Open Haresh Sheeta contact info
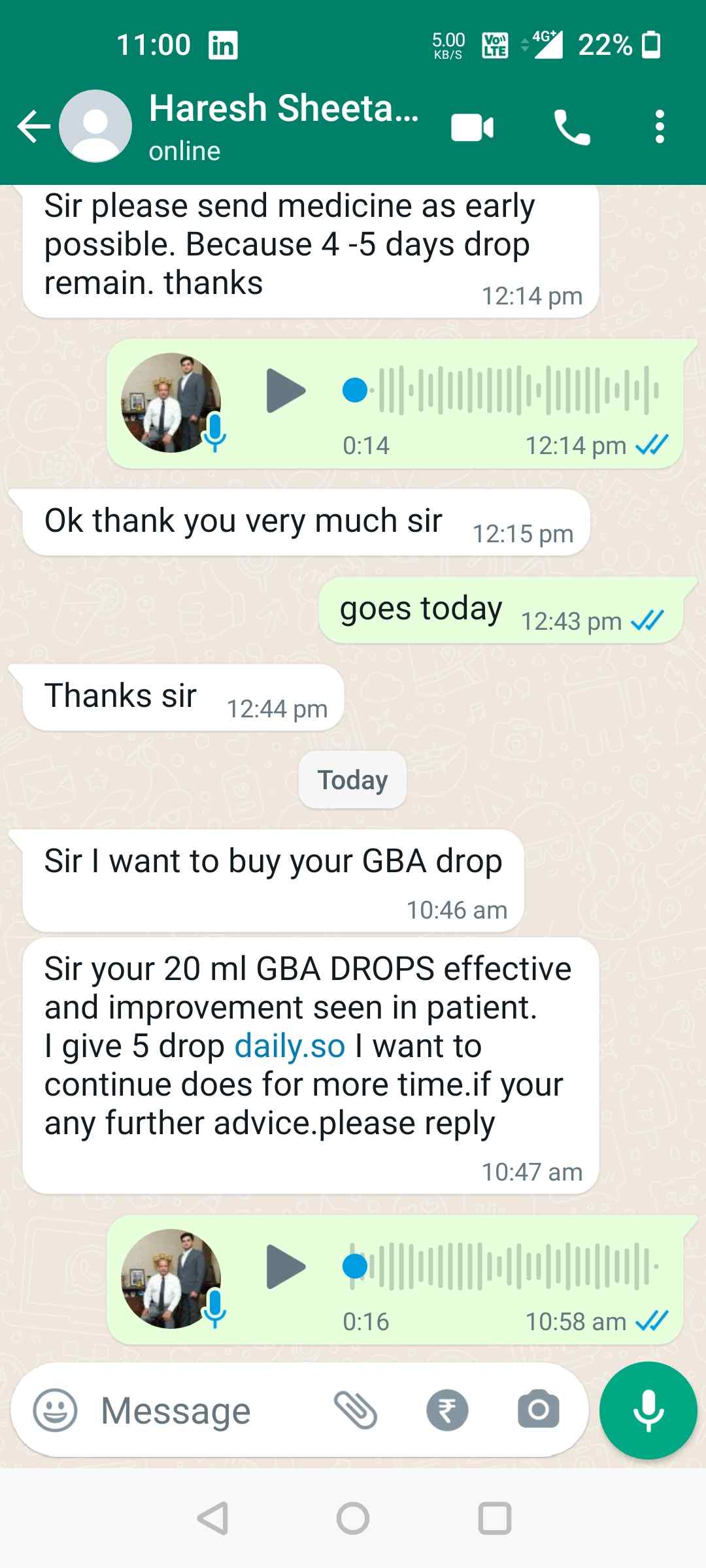The image size is (706, 1568). (282, 125)
